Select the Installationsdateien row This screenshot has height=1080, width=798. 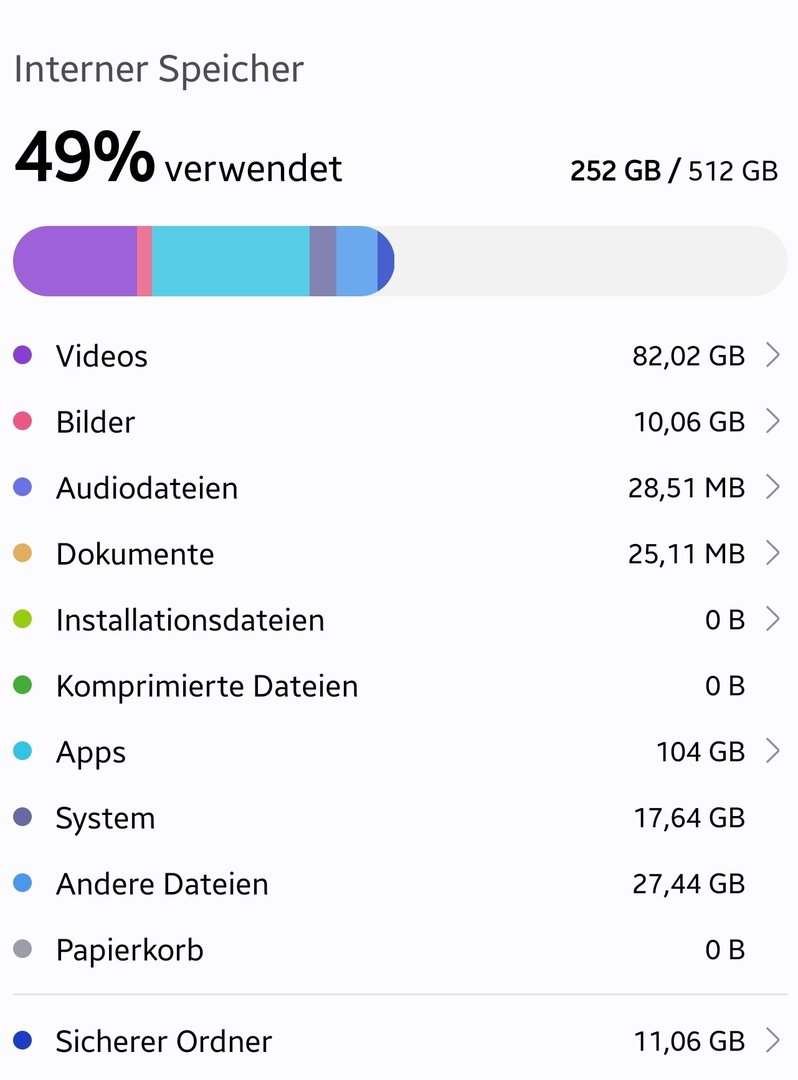click(x=398, y=620)
